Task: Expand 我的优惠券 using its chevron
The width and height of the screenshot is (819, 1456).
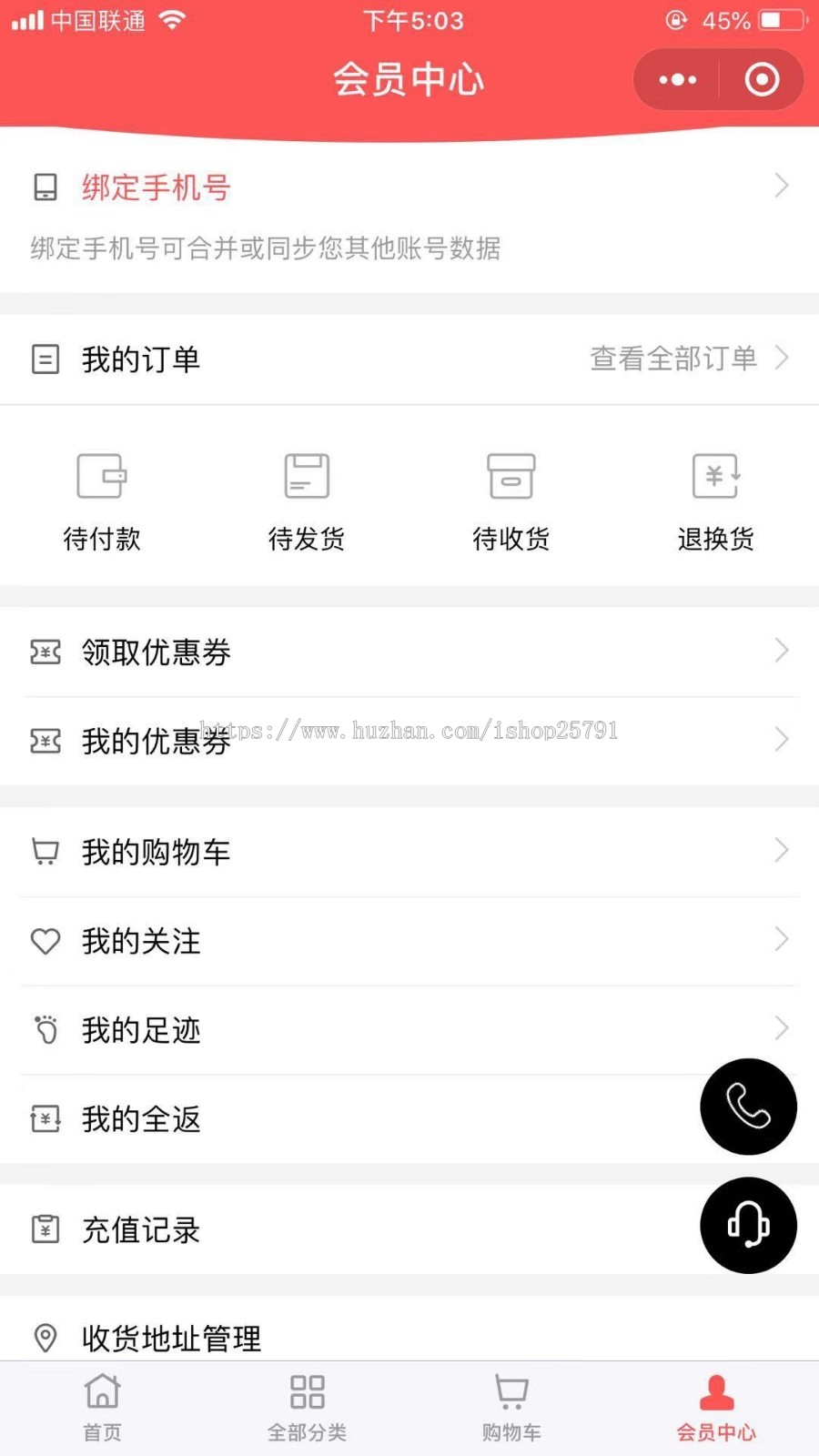Action: [781, 740]
